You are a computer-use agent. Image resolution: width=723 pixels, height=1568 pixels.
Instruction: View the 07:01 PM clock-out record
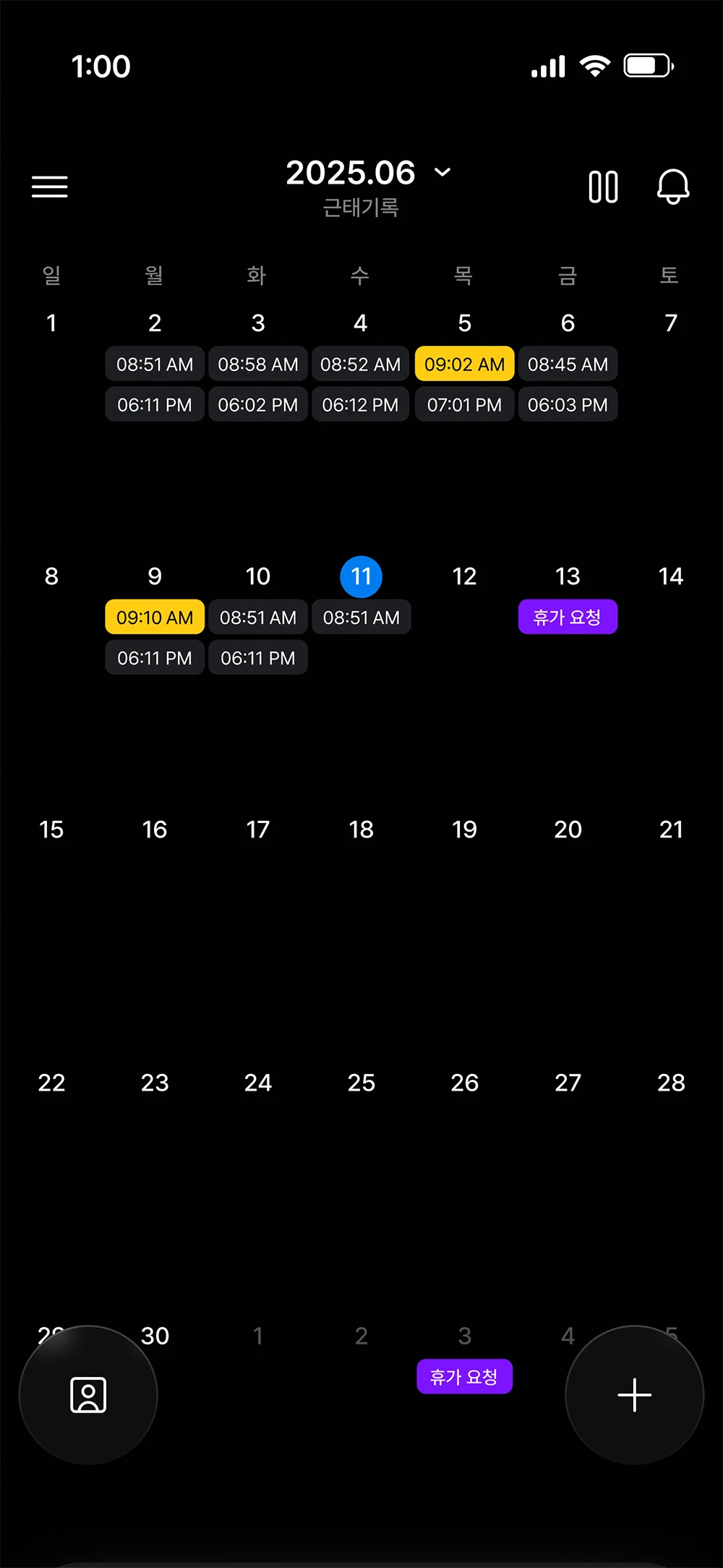(x=464, y=404)
